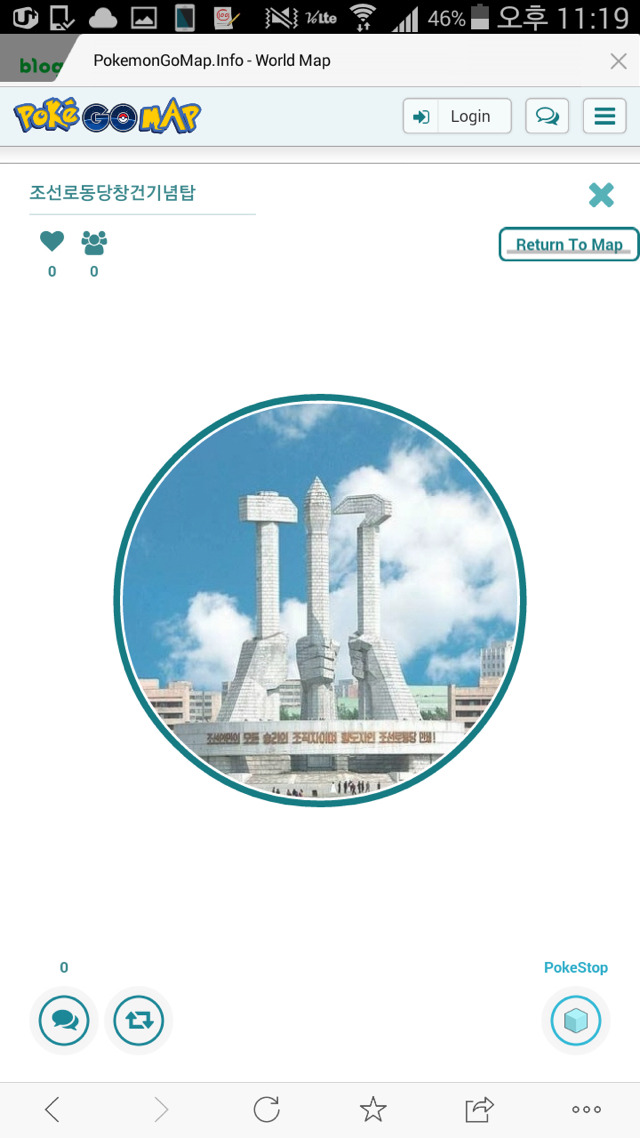This screenshot has width=640, height=1138.
Task: Tap Return To Map
Action: [x=568, y=244]
